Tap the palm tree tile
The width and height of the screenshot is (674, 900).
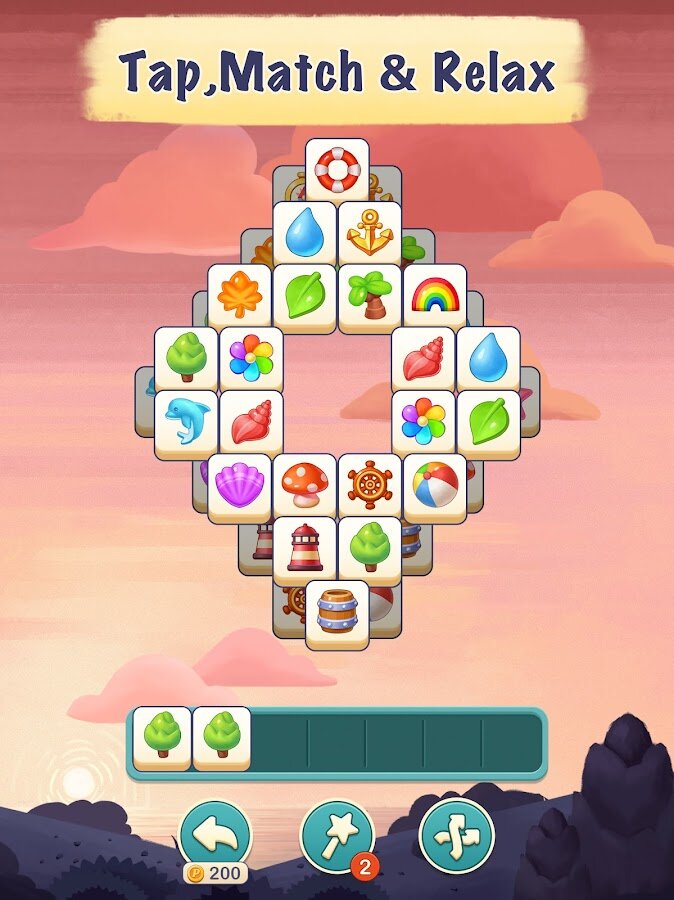tap(369, 297)
